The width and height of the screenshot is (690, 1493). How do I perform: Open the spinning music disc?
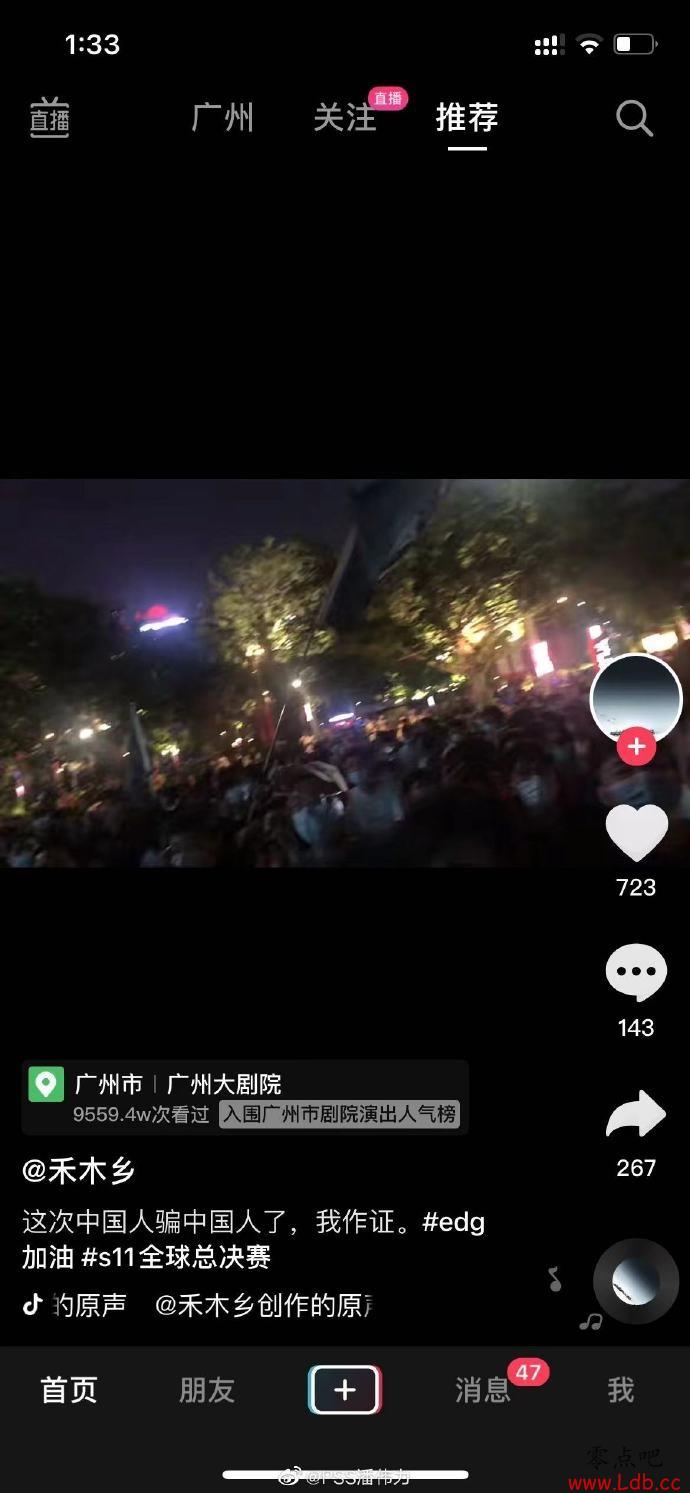636,1281
